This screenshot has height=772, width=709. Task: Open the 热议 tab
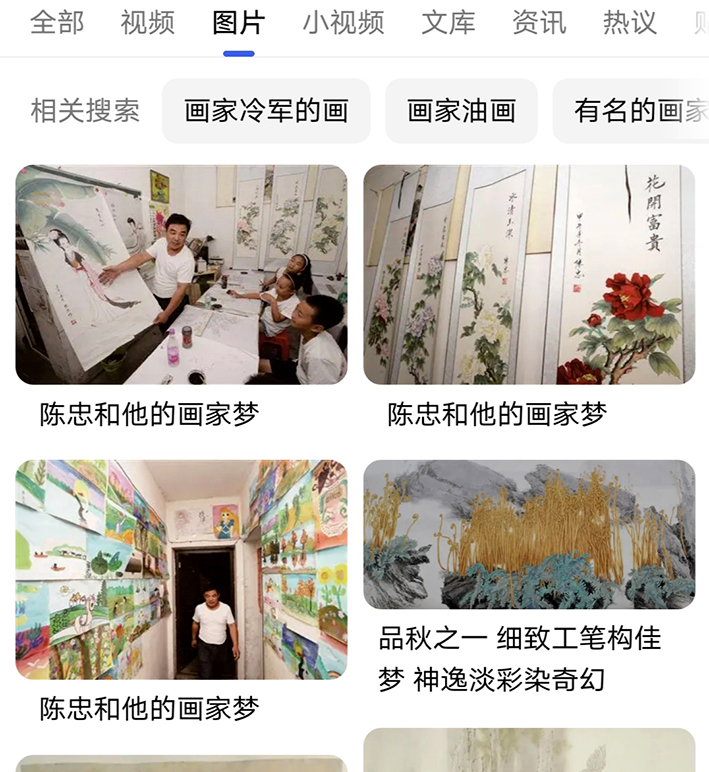point(630,23)
